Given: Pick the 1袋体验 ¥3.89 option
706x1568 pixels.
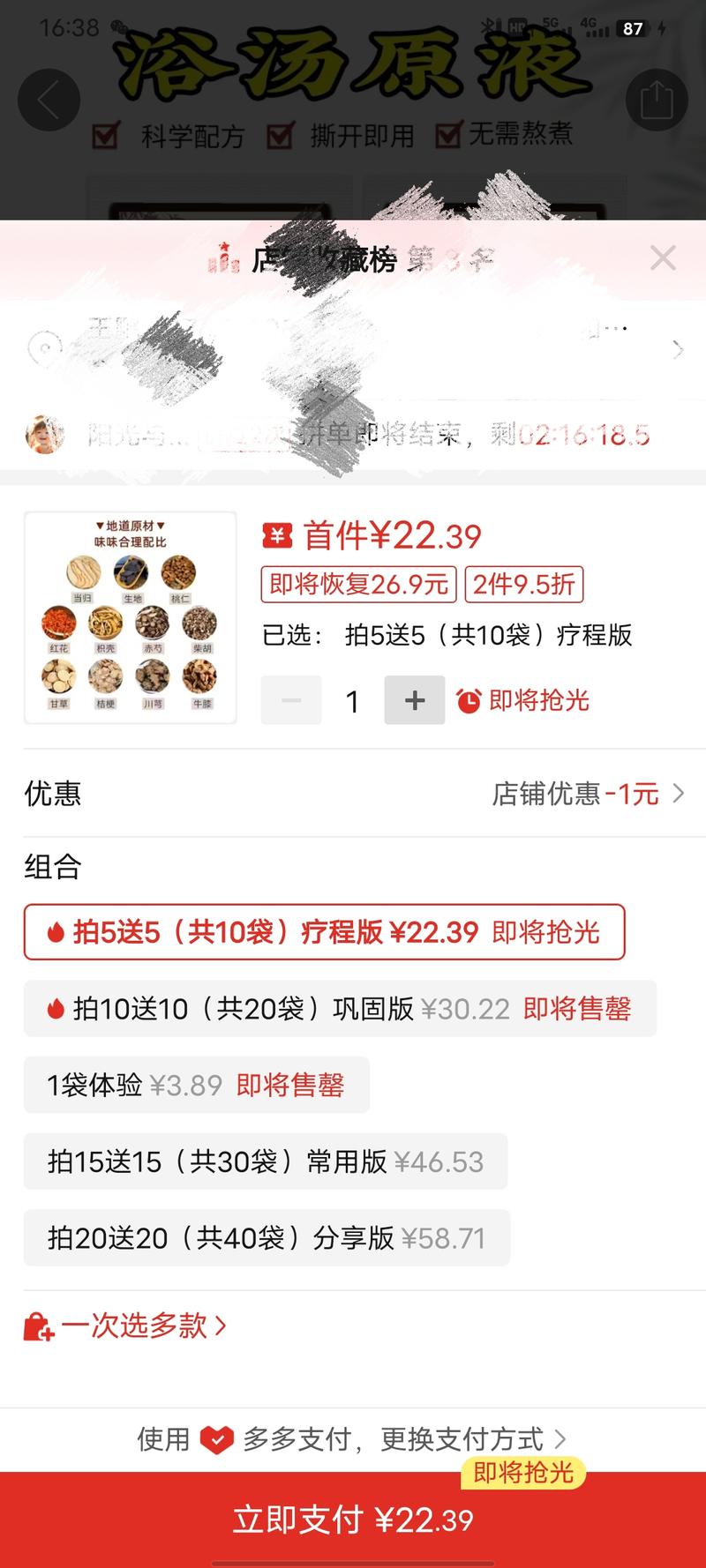Looking at the screenshot, I should (x=196, y=1085).
